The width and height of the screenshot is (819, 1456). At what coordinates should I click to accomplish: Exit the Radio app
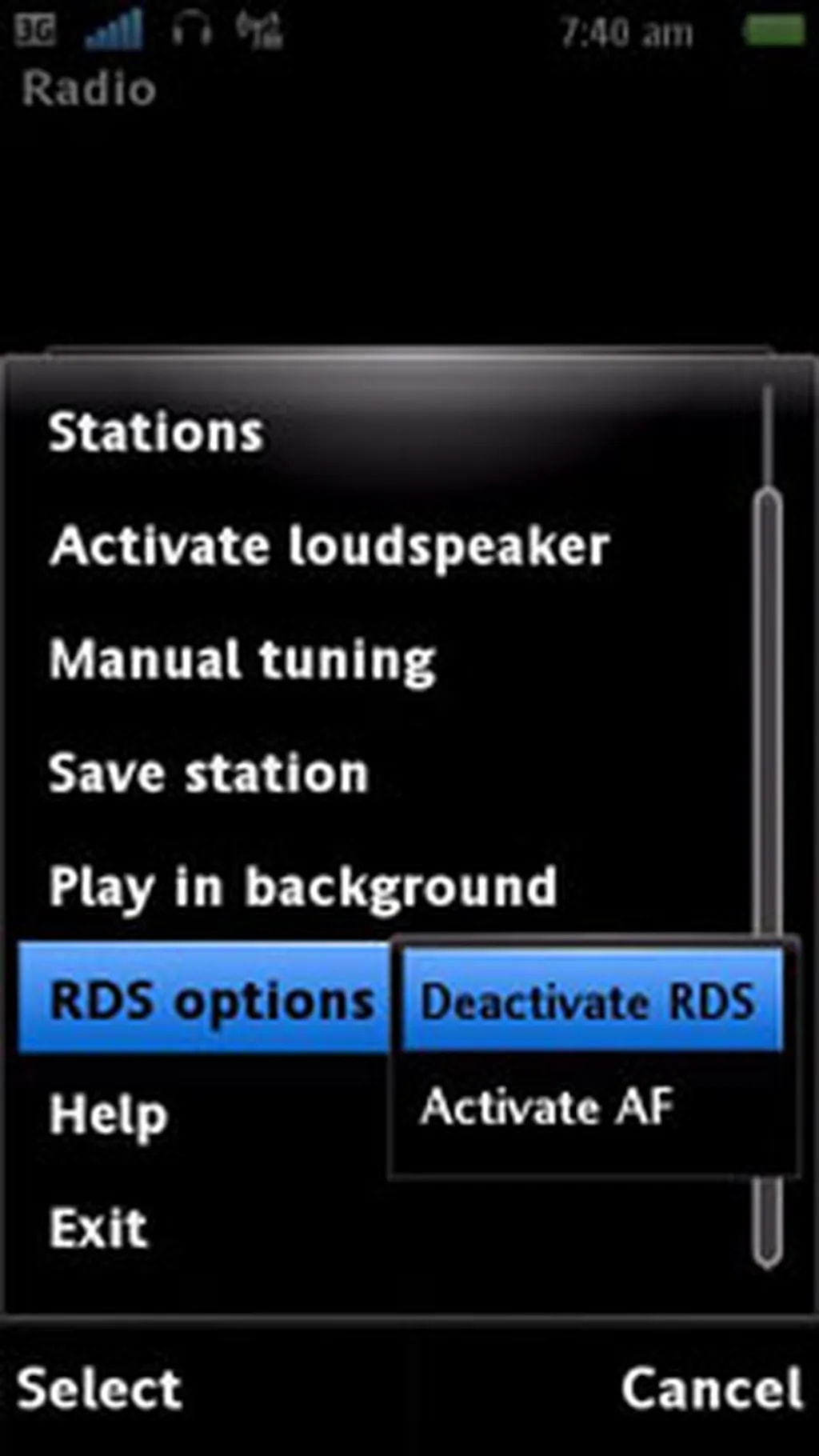[99, 1228]
